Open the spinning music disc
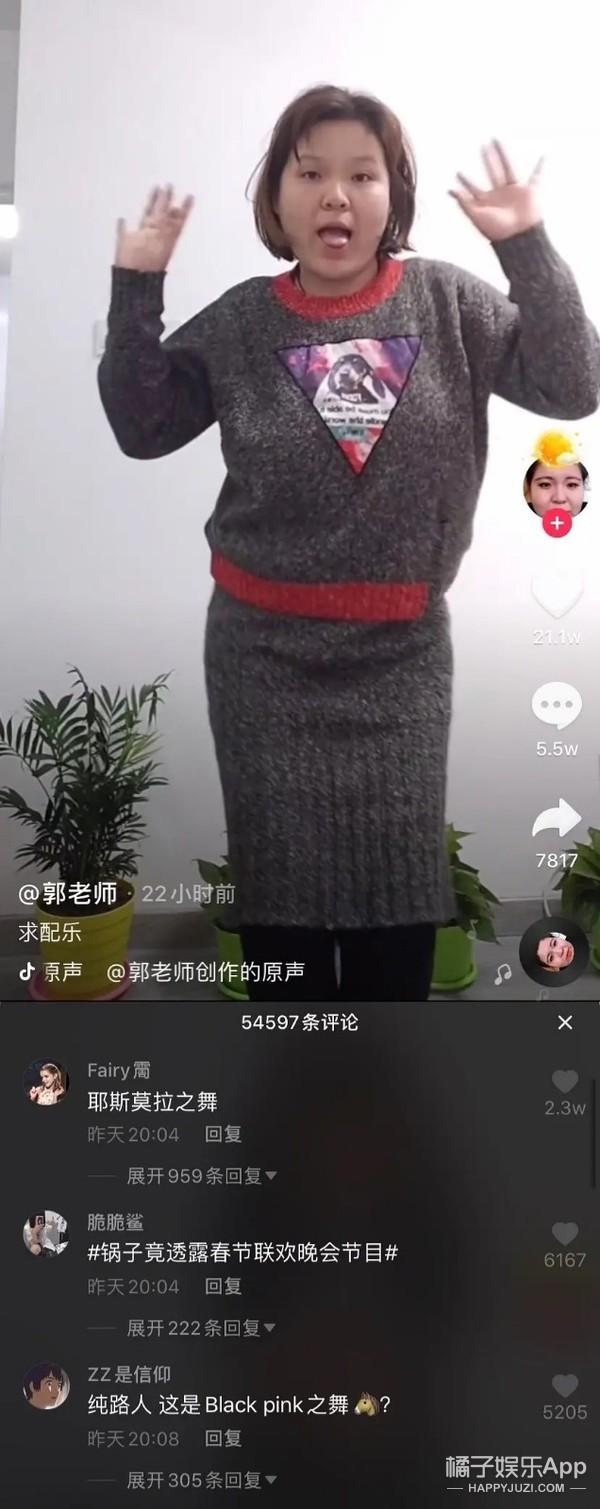Viewport: 600px width, 1509px height. point(553,952)
